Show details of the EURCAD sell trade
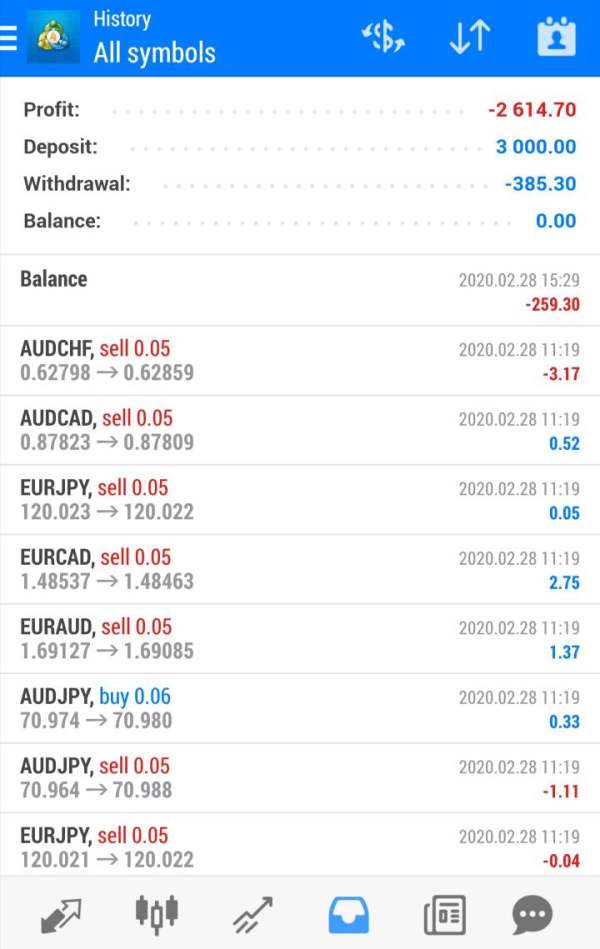 click(x=300, y=569)
